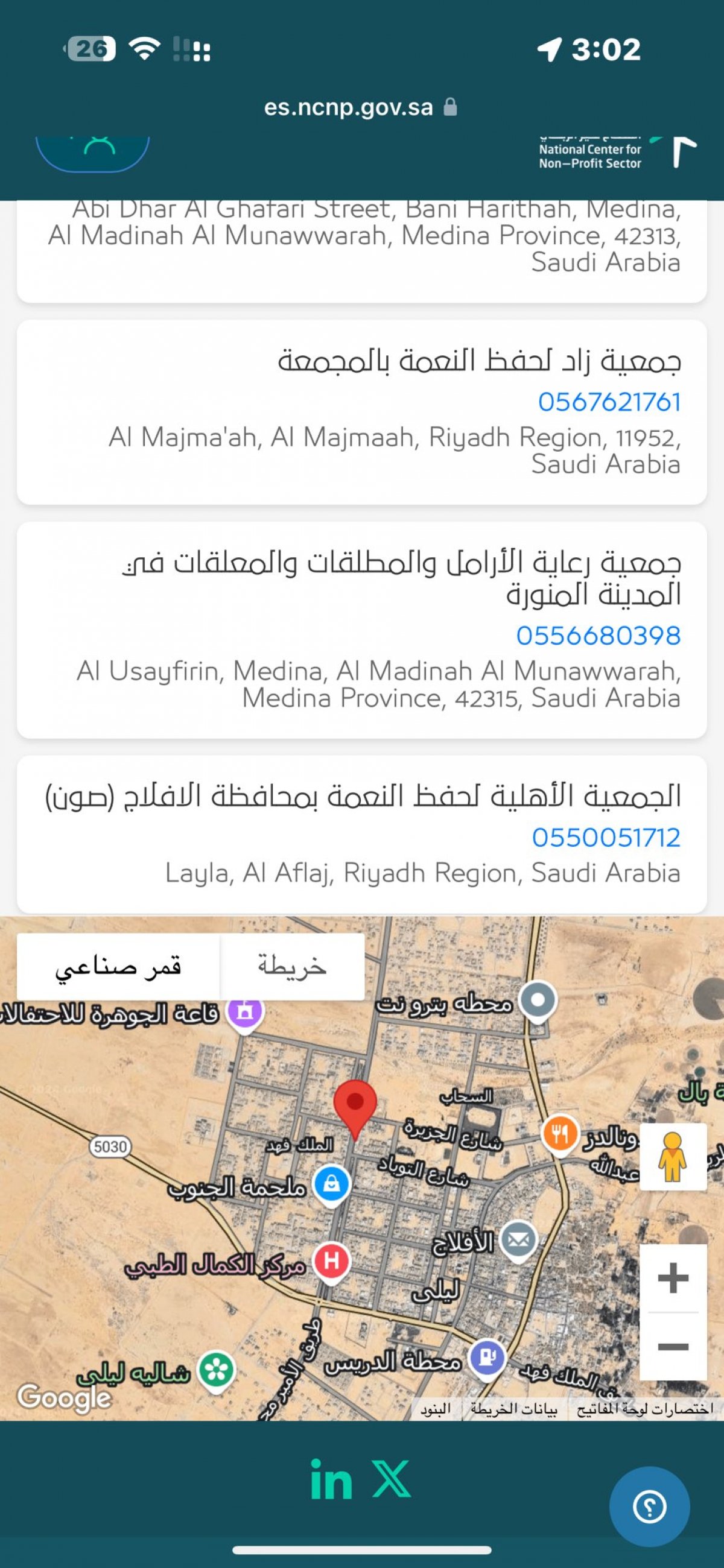Open the LinkedIn link in footer

coord(331,1481)
